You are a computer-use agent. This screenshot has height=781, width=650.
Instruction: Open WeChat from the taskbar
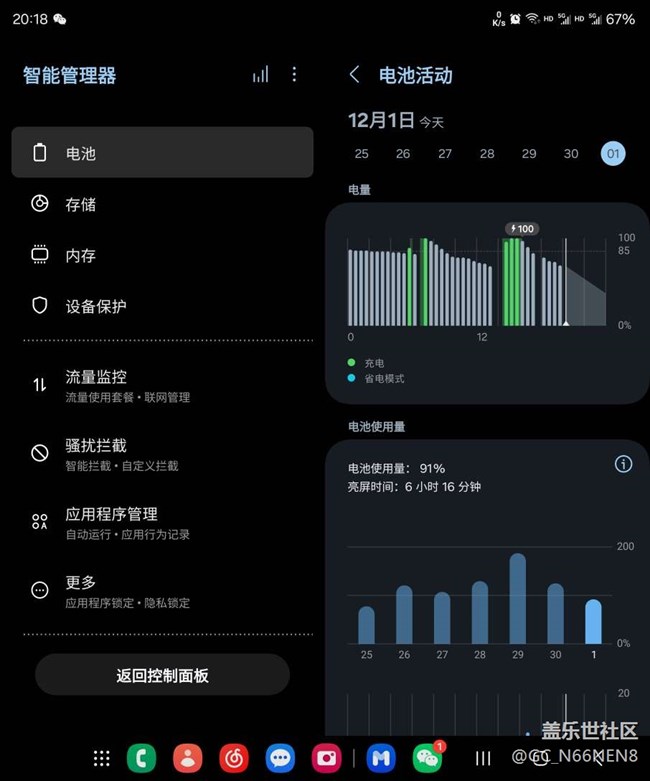click(x=427, y=758)
